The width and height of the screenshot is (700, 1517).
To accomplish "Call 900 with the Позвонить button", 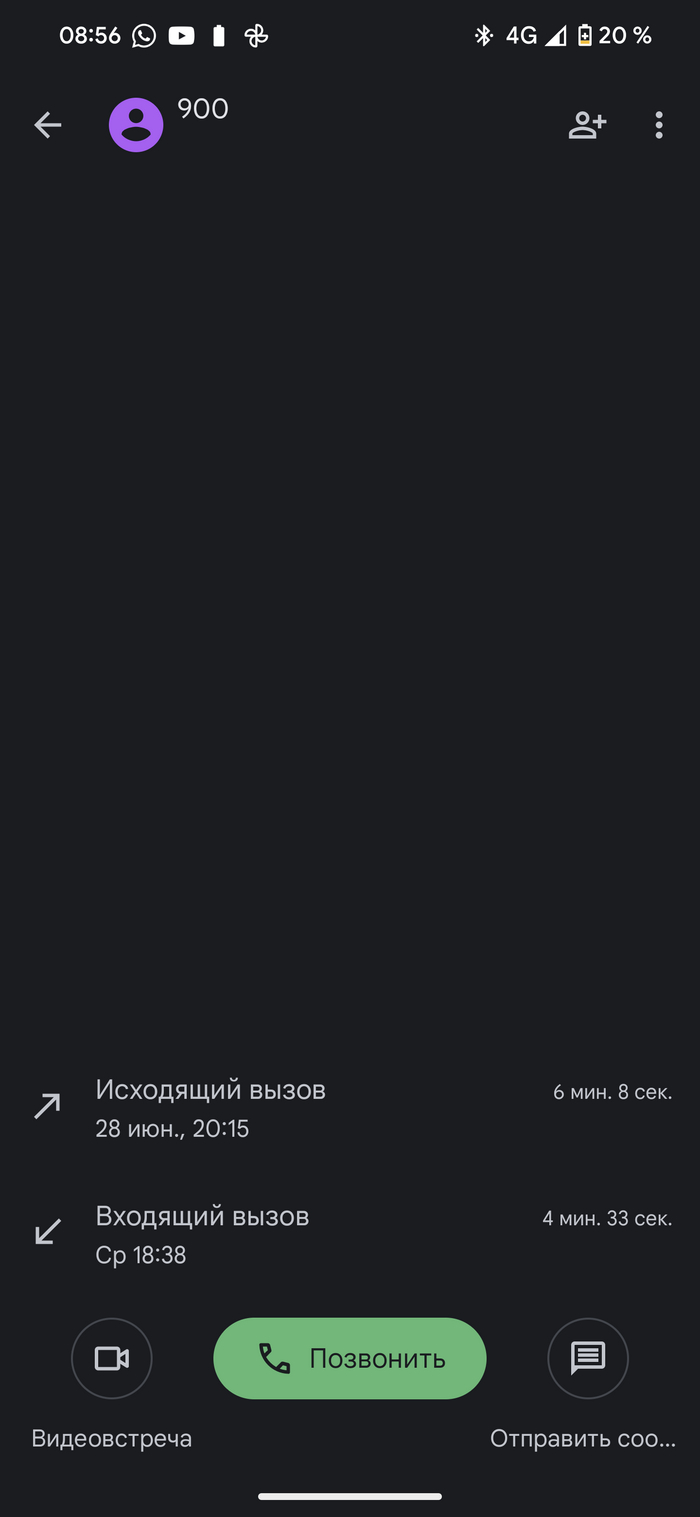I will (350, 1358).
